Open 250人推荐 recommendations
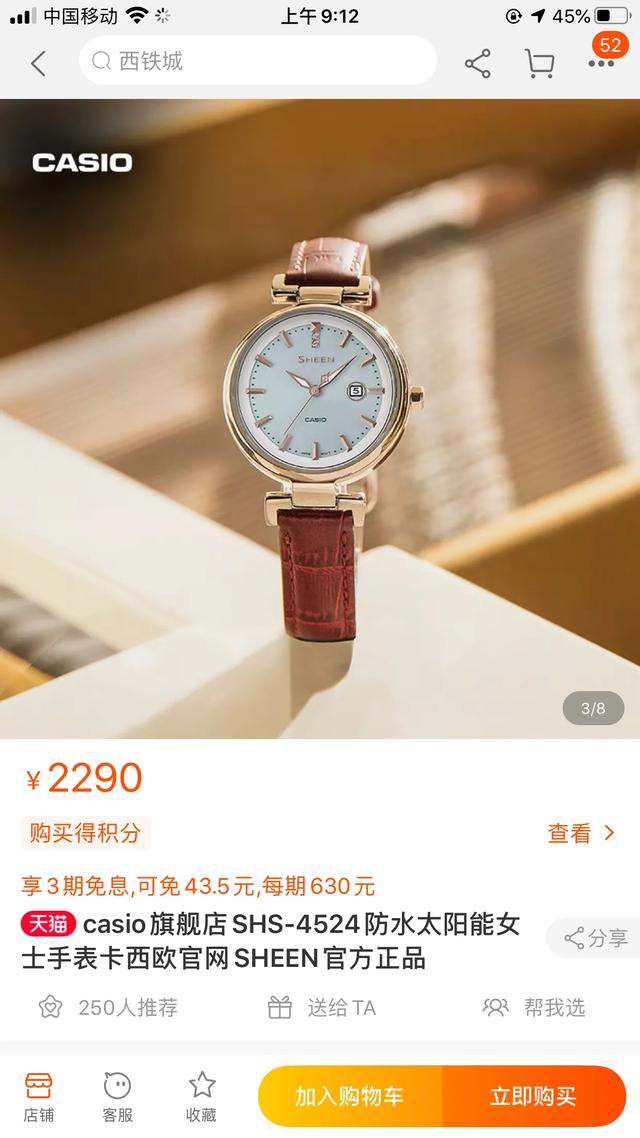The height and width of the screenshot is (1138, 640). (108, 1007)
